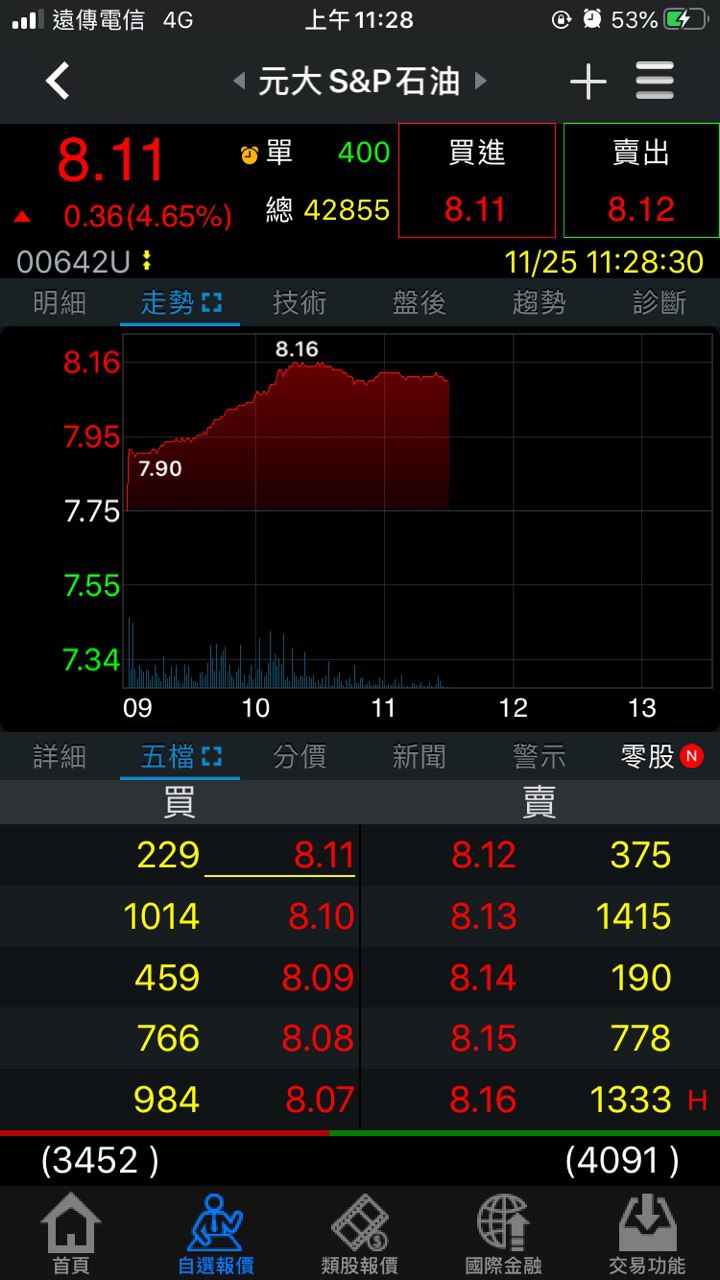The image size is (720, 1280).
Task: Open the 警示 tab
Action: point(540,757)
